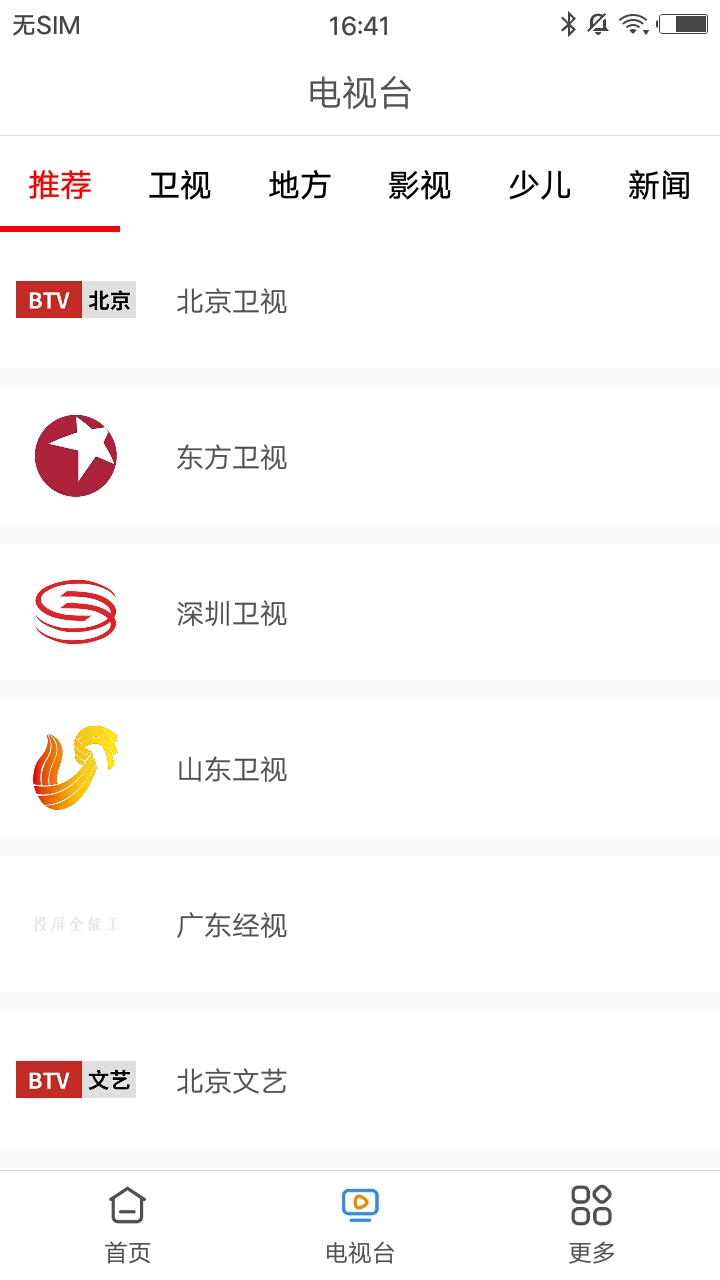The width and height of the screenshot is (720, 1280).
Task: Show the 少儿 channels tab
Action: 540,186
